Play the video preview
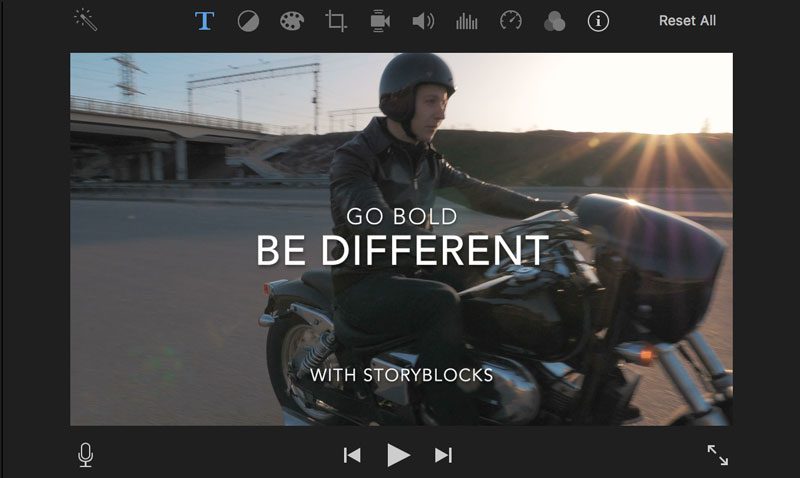The height and width of the screenshot is (478, 800). click(x=398, y=455)
